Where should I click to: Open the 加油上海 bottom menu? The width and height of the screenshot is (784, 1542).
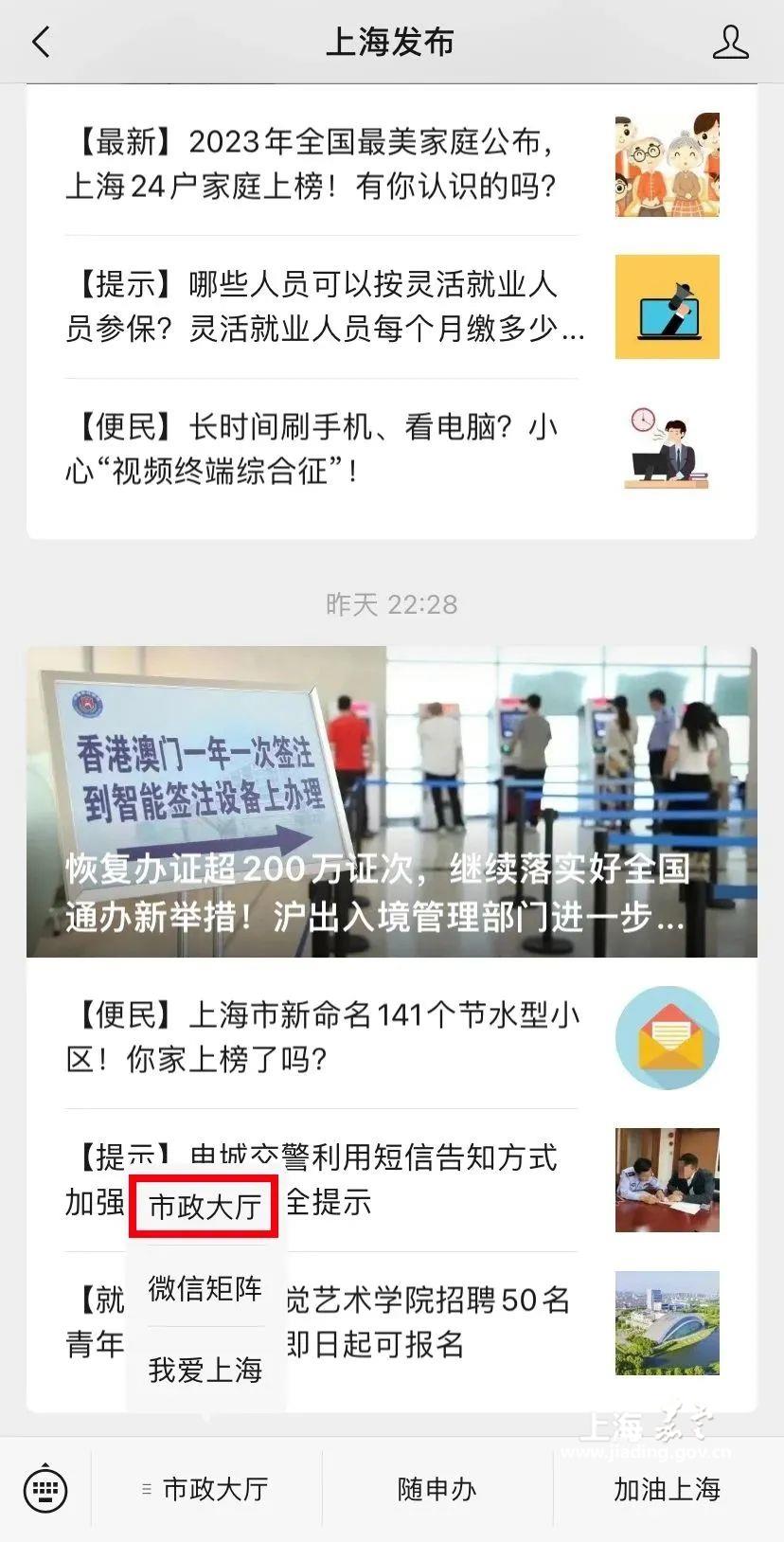(x=667, y=1489)
